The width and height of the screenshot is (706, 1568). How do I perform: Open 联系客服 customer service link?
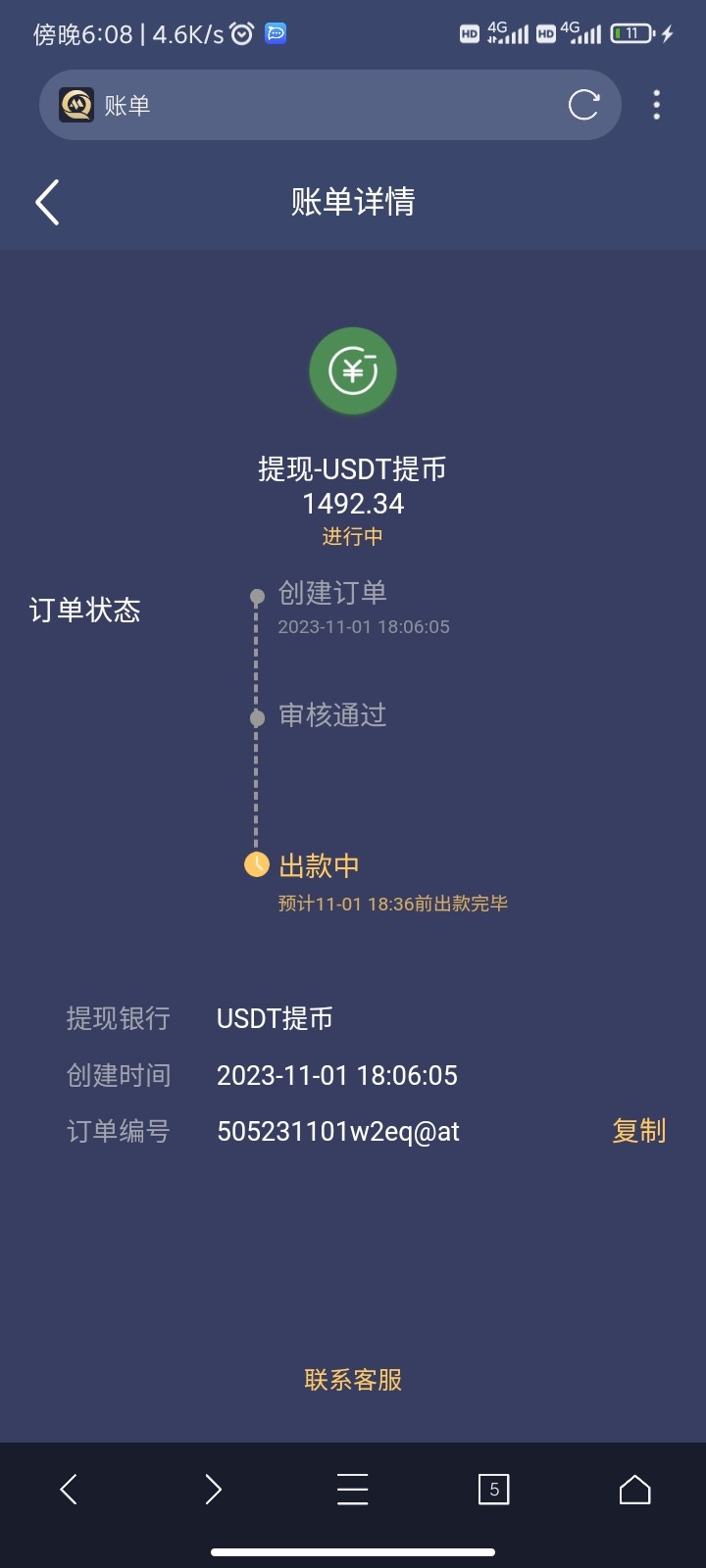point(352,1379)
